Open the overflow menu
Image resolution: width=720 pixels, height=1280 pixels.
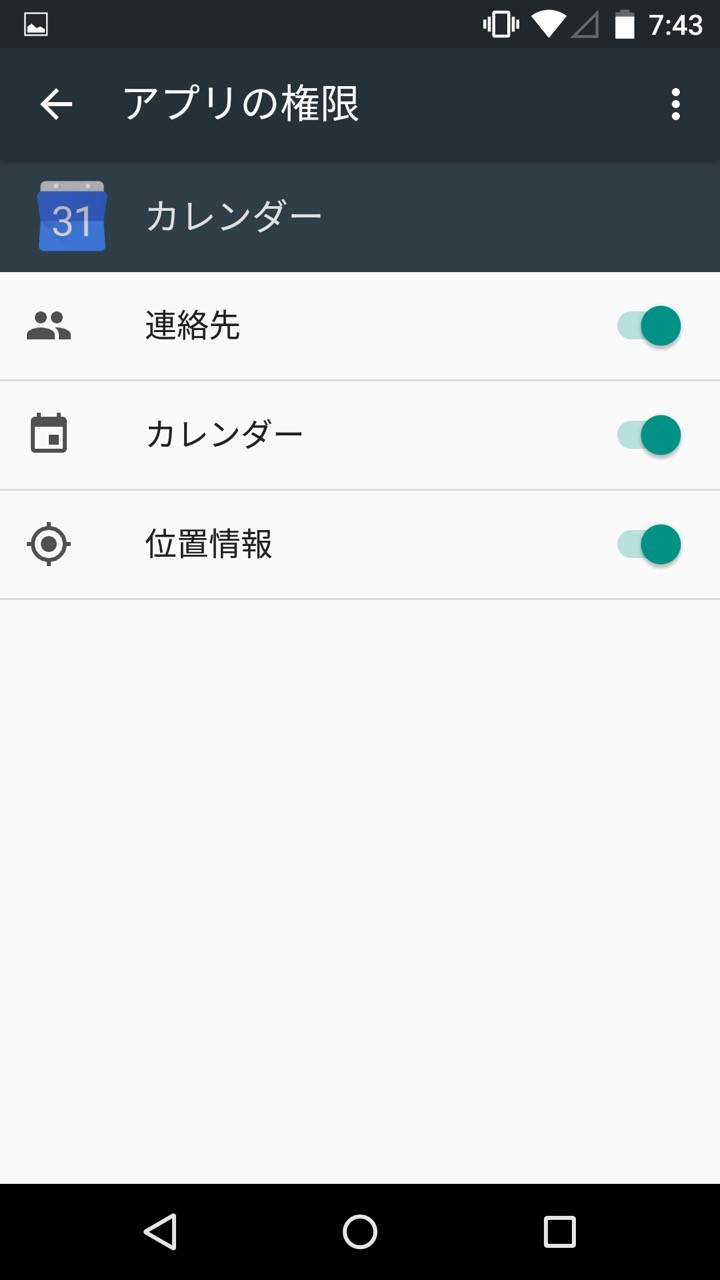pyautogui.click(x=676, y=104)
